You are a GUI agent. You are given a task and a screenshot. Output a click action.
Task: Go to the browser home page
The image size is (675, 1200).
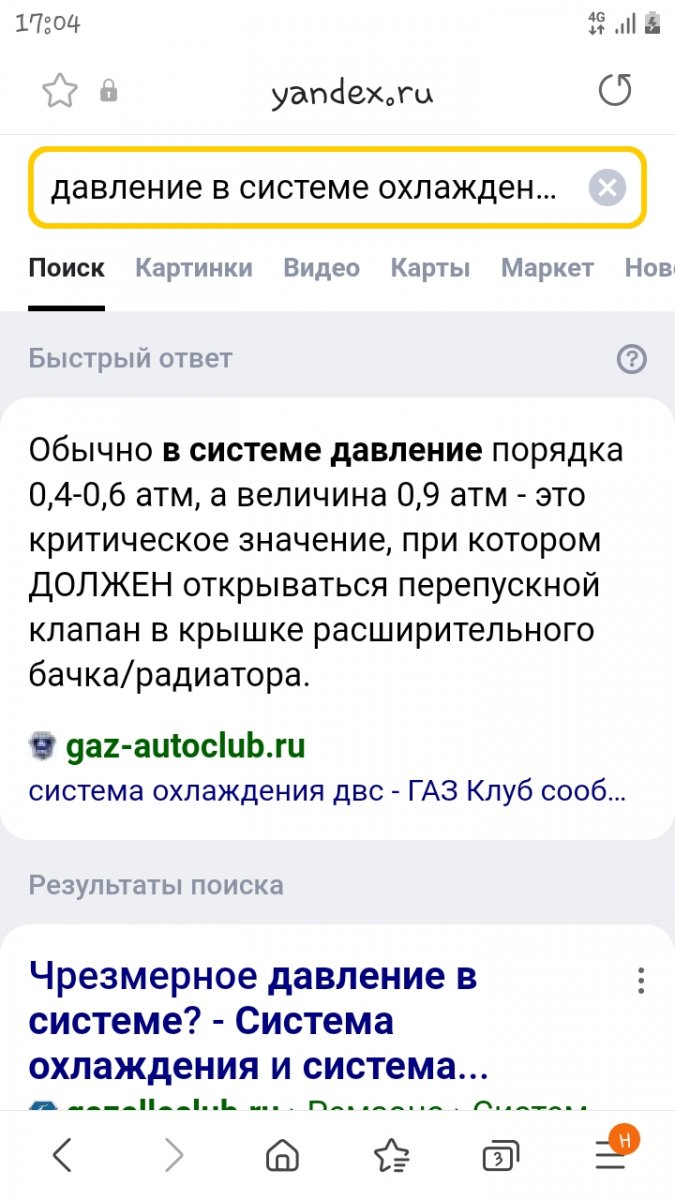pyautogui.click(x=283, y=1156)
